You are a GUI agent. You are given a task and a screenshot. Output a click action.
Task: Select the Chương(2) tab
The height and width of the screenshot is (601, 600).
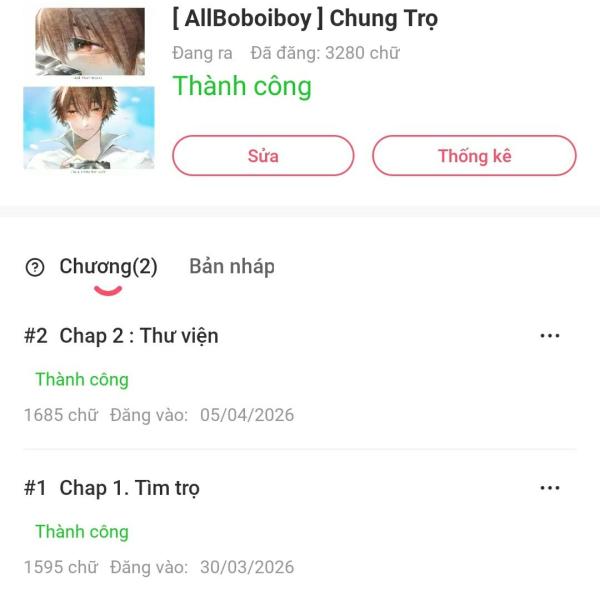pos(108,266)
